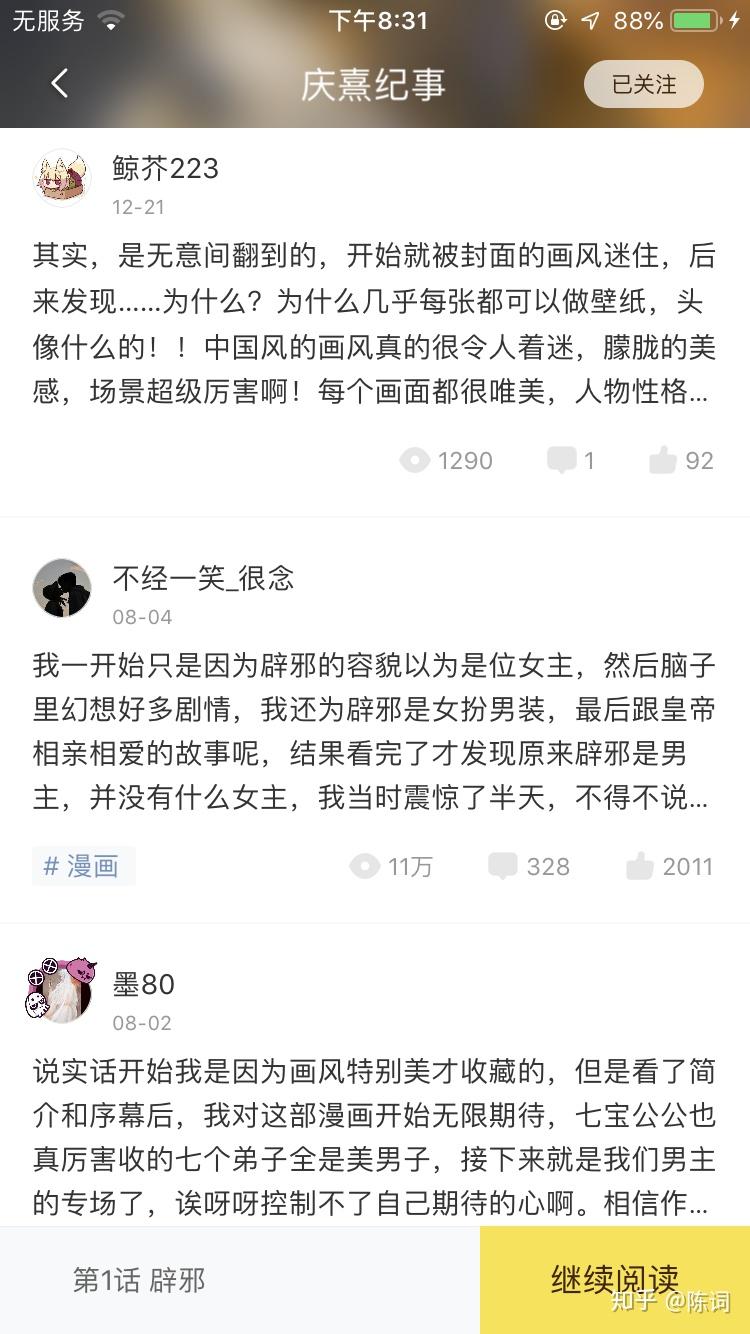The width and height of the screenshot is (750, 1334).
Task: Tap 继续阅读 to continue reading
Action: click(x=614, y=1280)
